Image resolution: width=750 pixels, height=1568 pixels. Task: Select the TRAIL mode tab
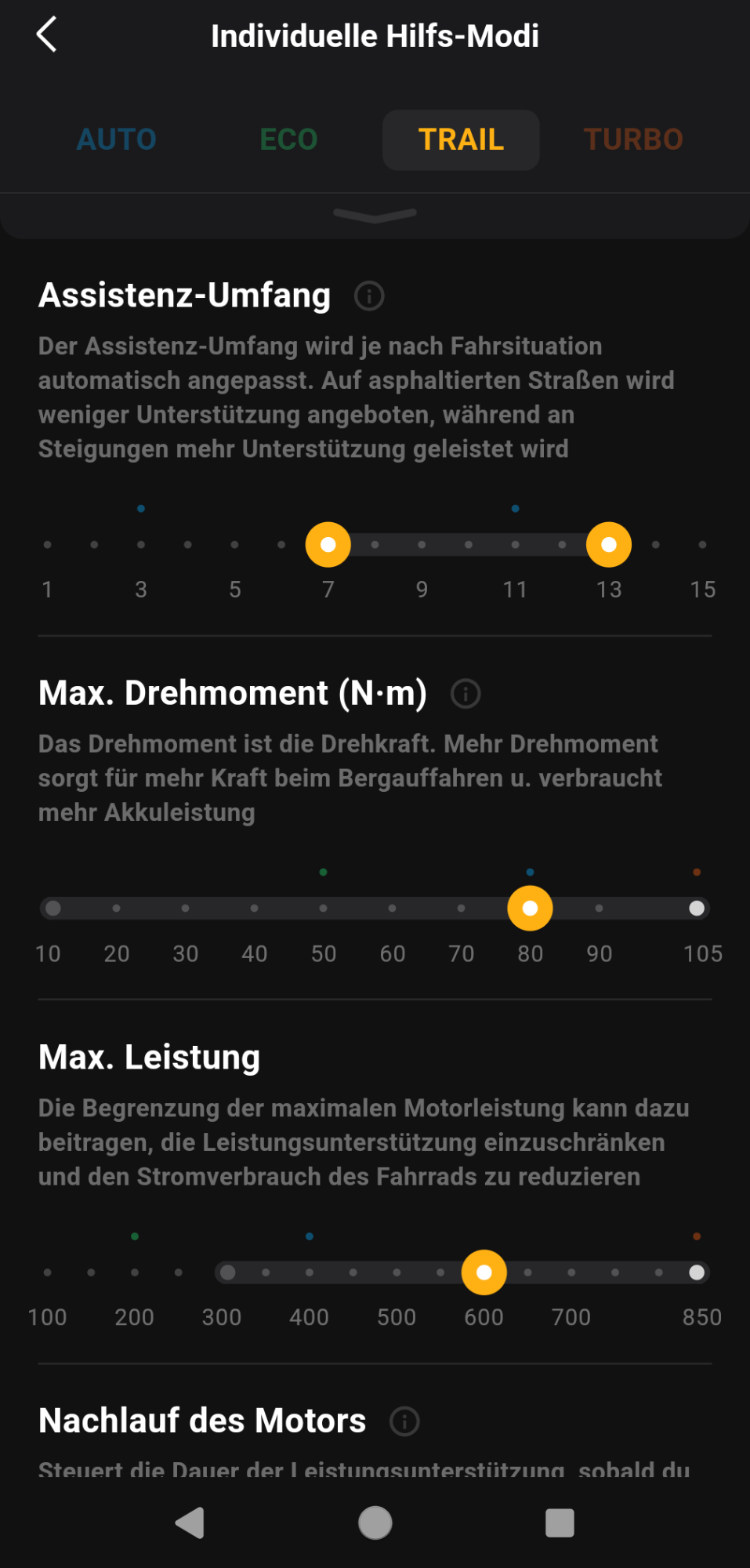pos(461,140)
